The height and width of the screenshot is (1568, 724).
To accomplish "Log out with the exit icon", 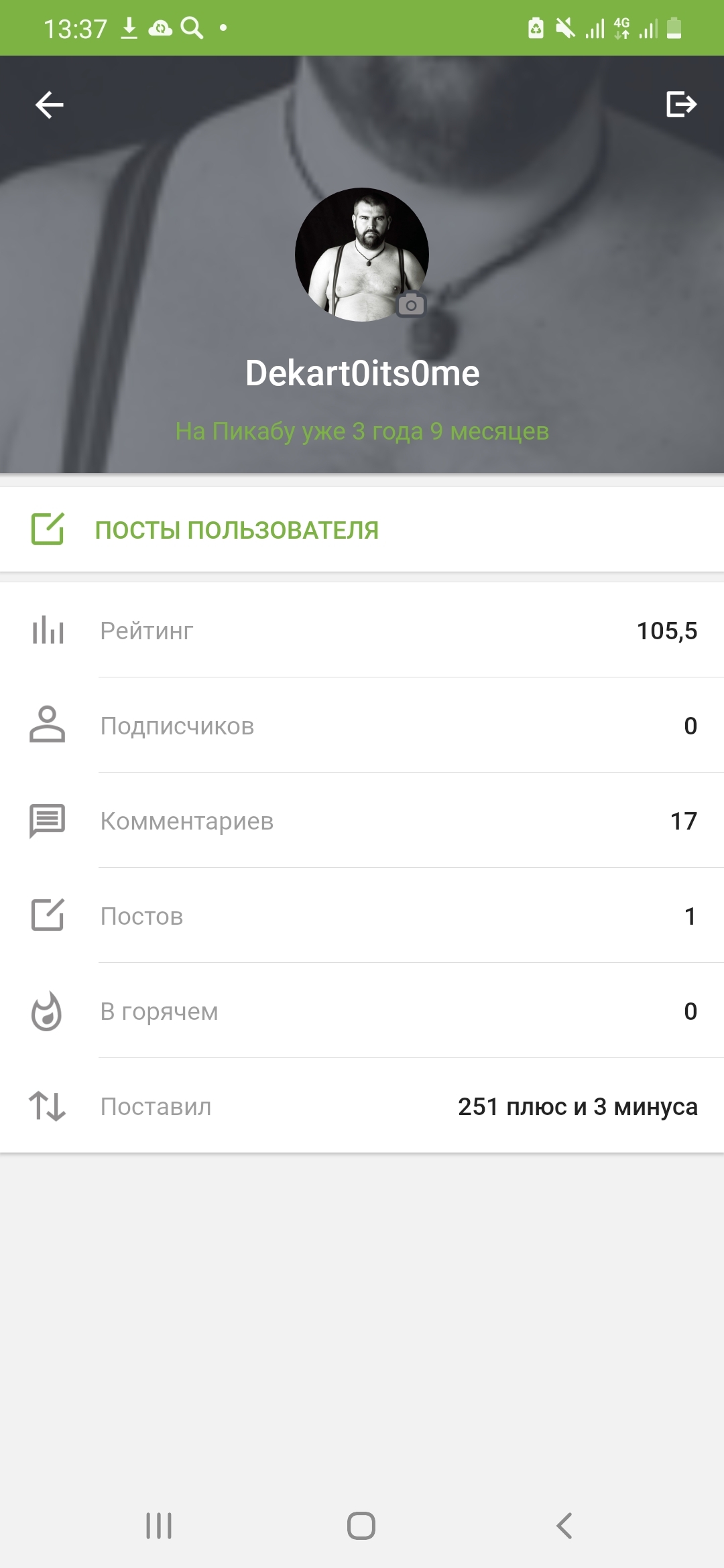I will [x=681, y=105].
